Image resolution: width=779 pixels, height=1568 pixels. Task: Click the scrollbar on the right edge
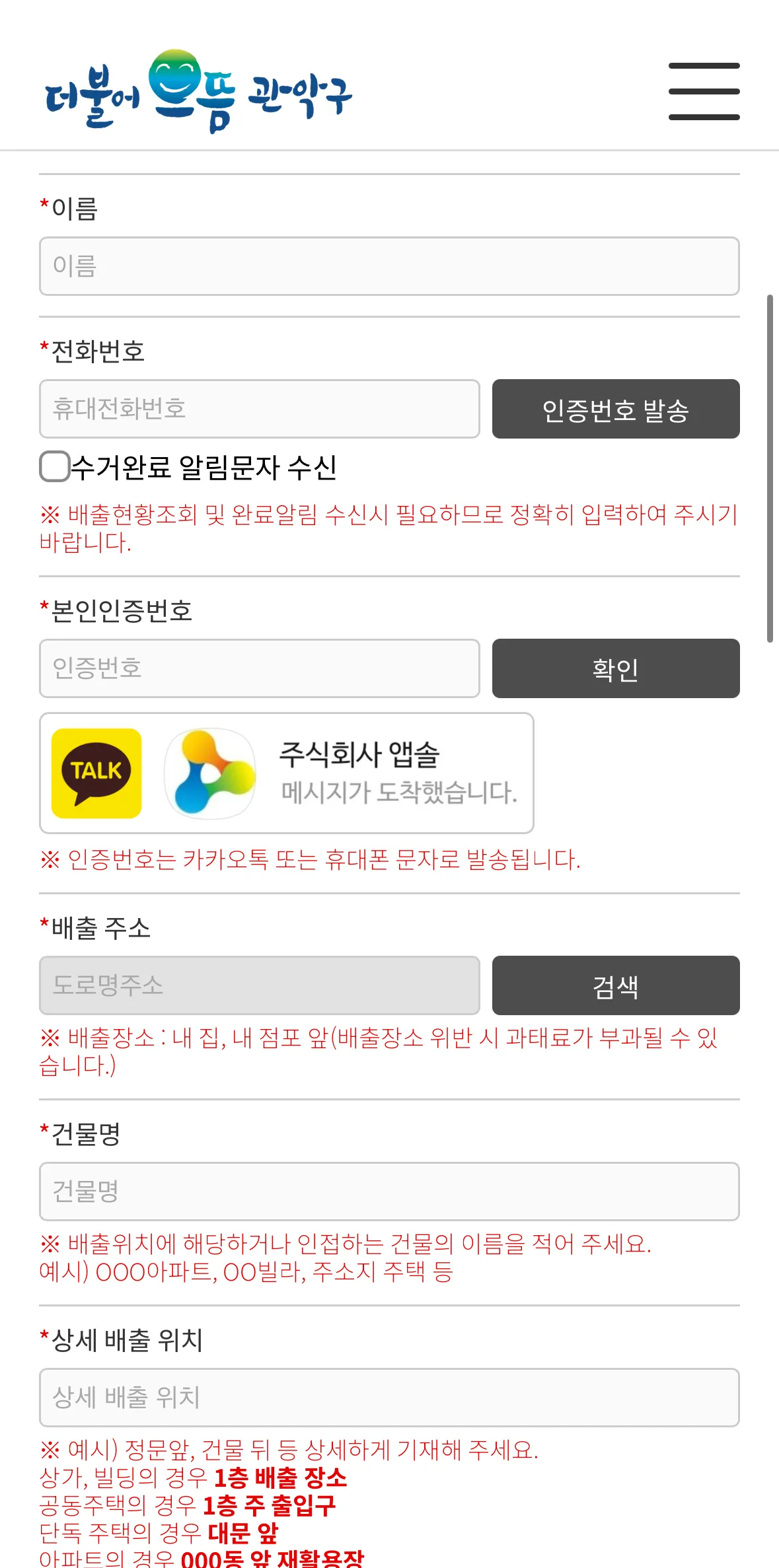[771, 462]
